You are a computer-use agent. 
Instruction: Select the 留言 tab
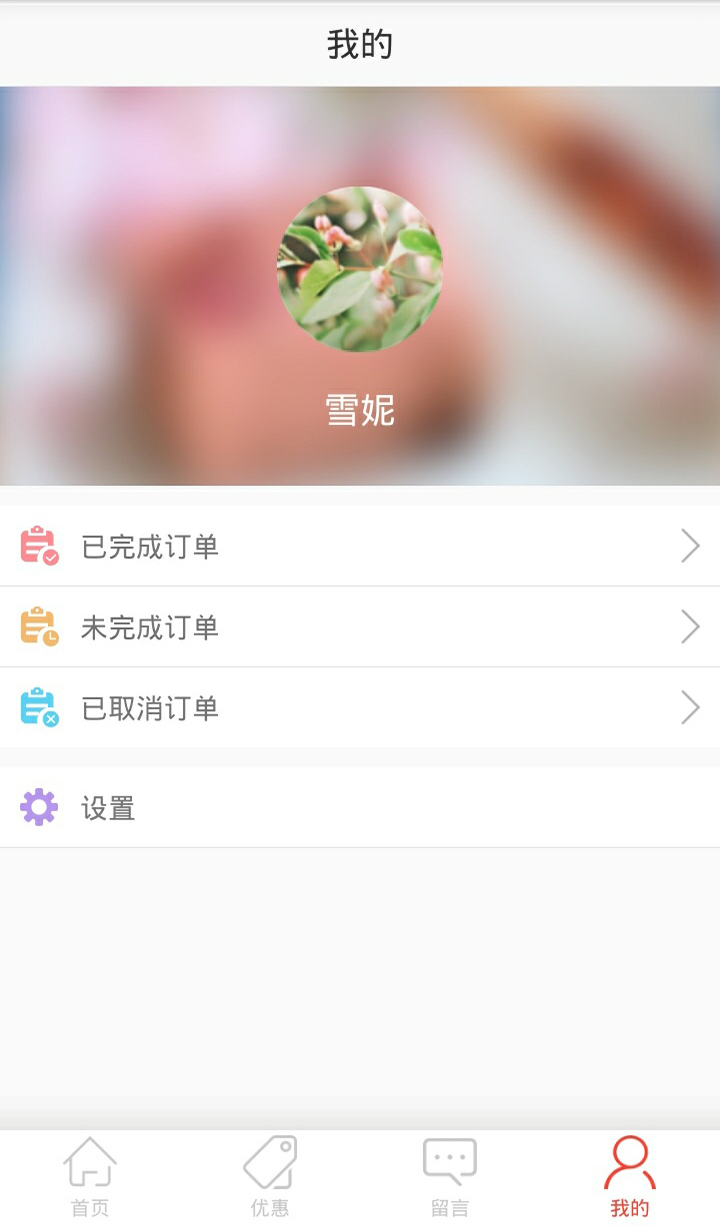450,1178
